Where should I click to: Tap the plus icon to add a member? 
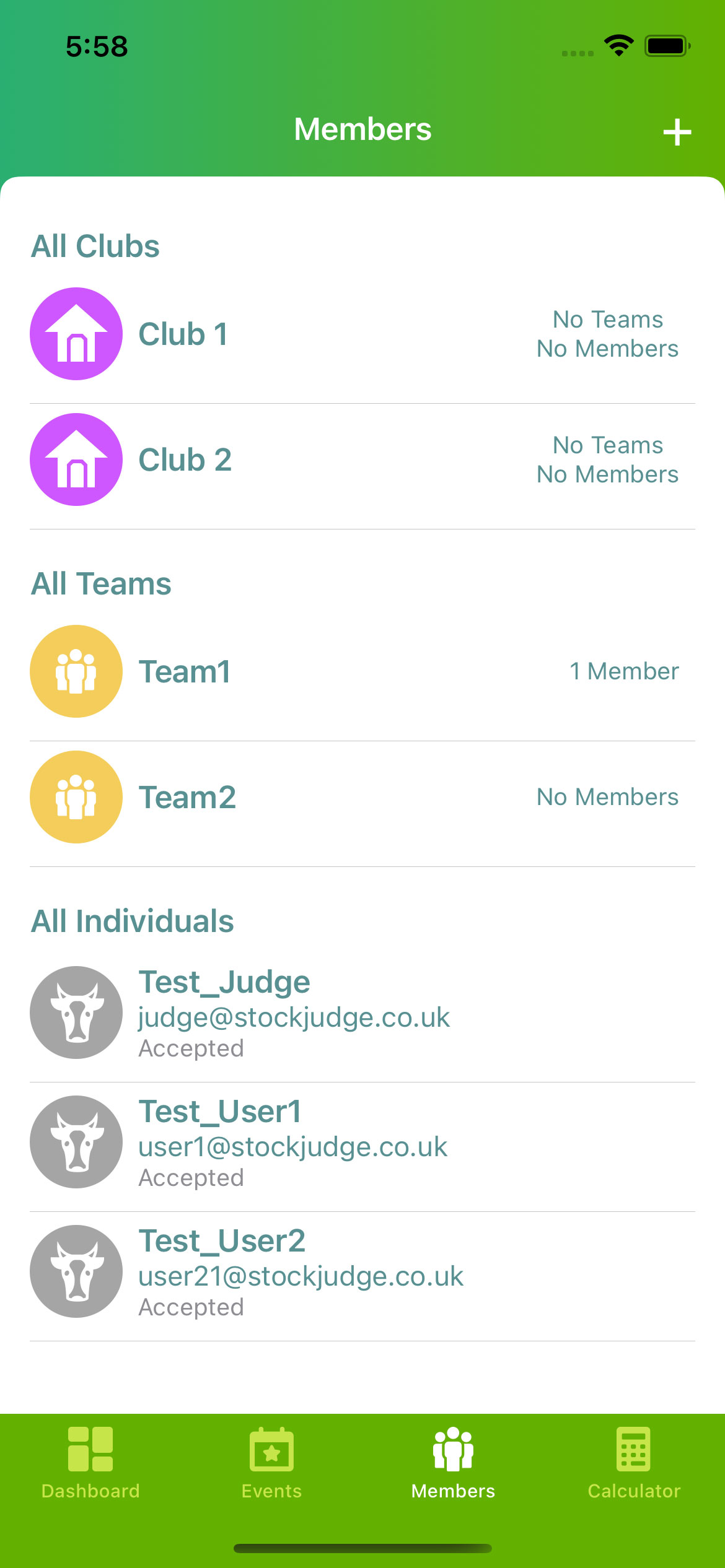(677, 132)
